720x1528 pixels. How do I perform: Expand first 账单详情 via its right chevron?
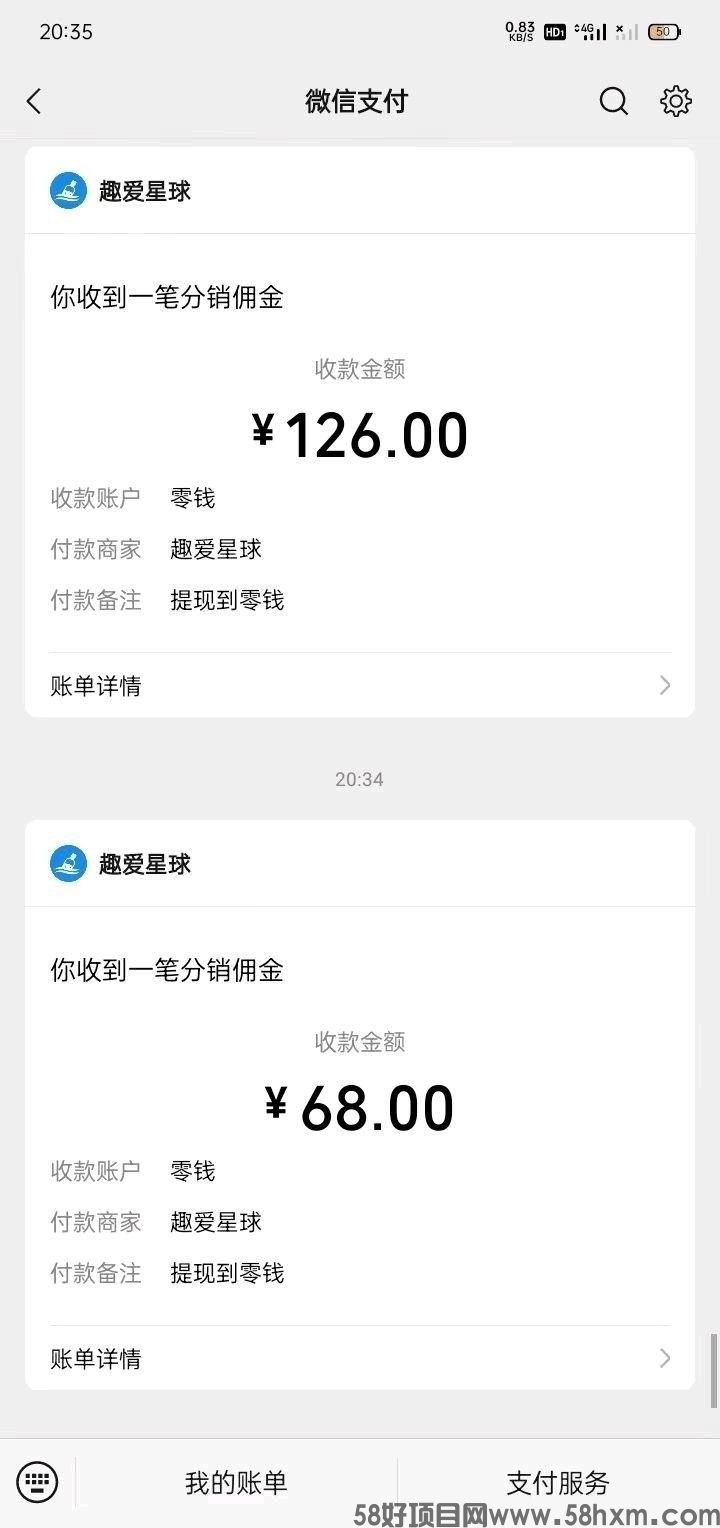tap(663, 685)
